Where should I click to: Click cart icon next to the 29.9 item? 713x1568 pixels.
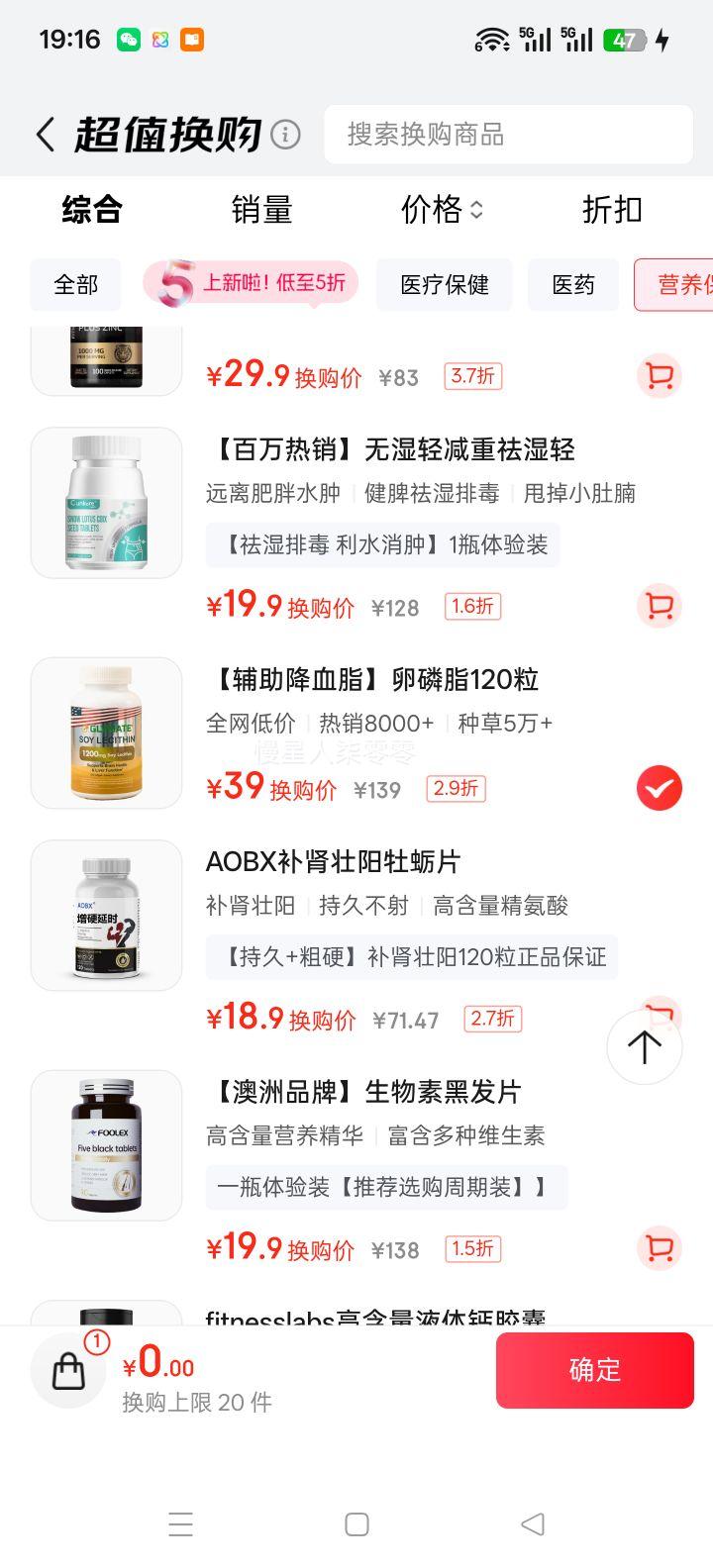click(658, 376)
